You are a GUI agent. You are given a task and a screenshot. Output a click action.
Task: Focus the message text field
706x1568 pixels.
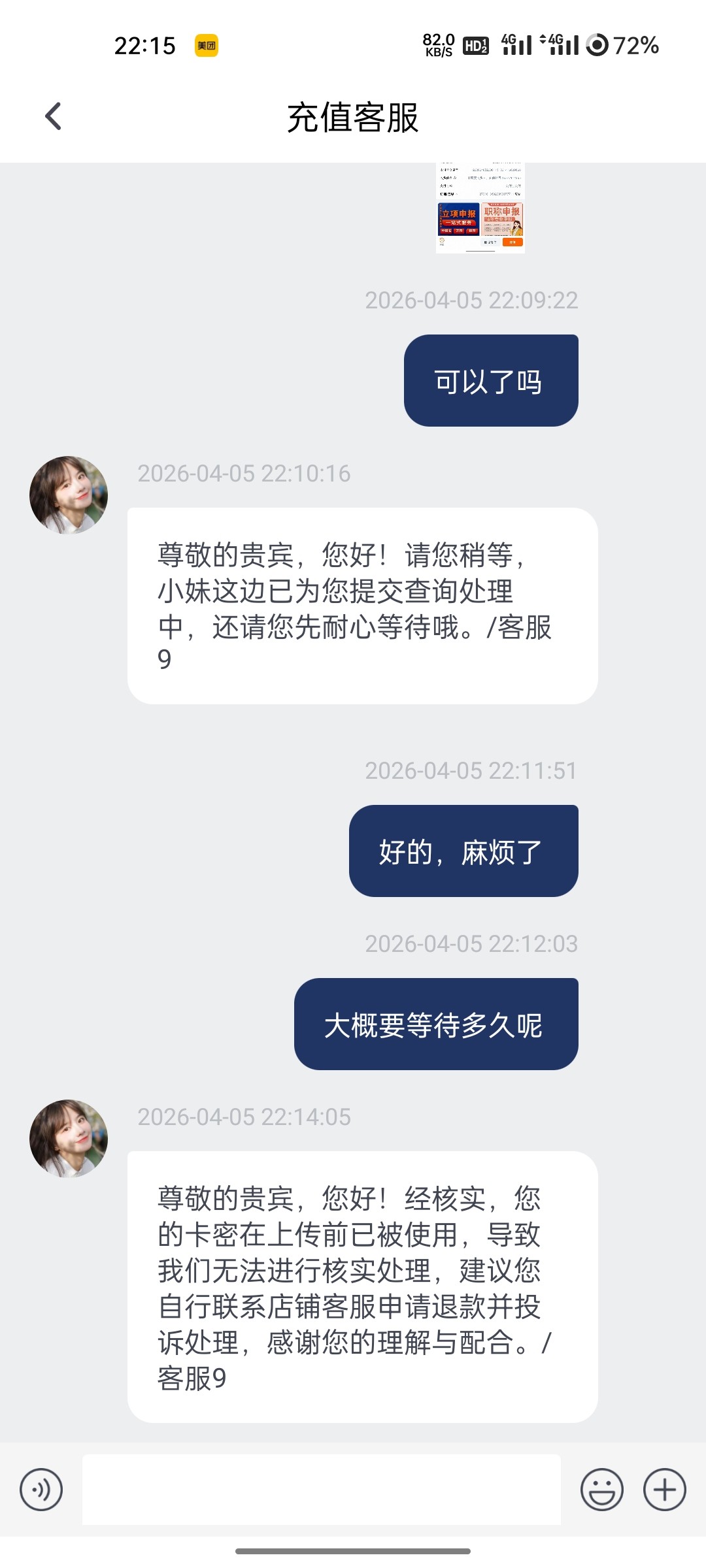[321, 1490]
